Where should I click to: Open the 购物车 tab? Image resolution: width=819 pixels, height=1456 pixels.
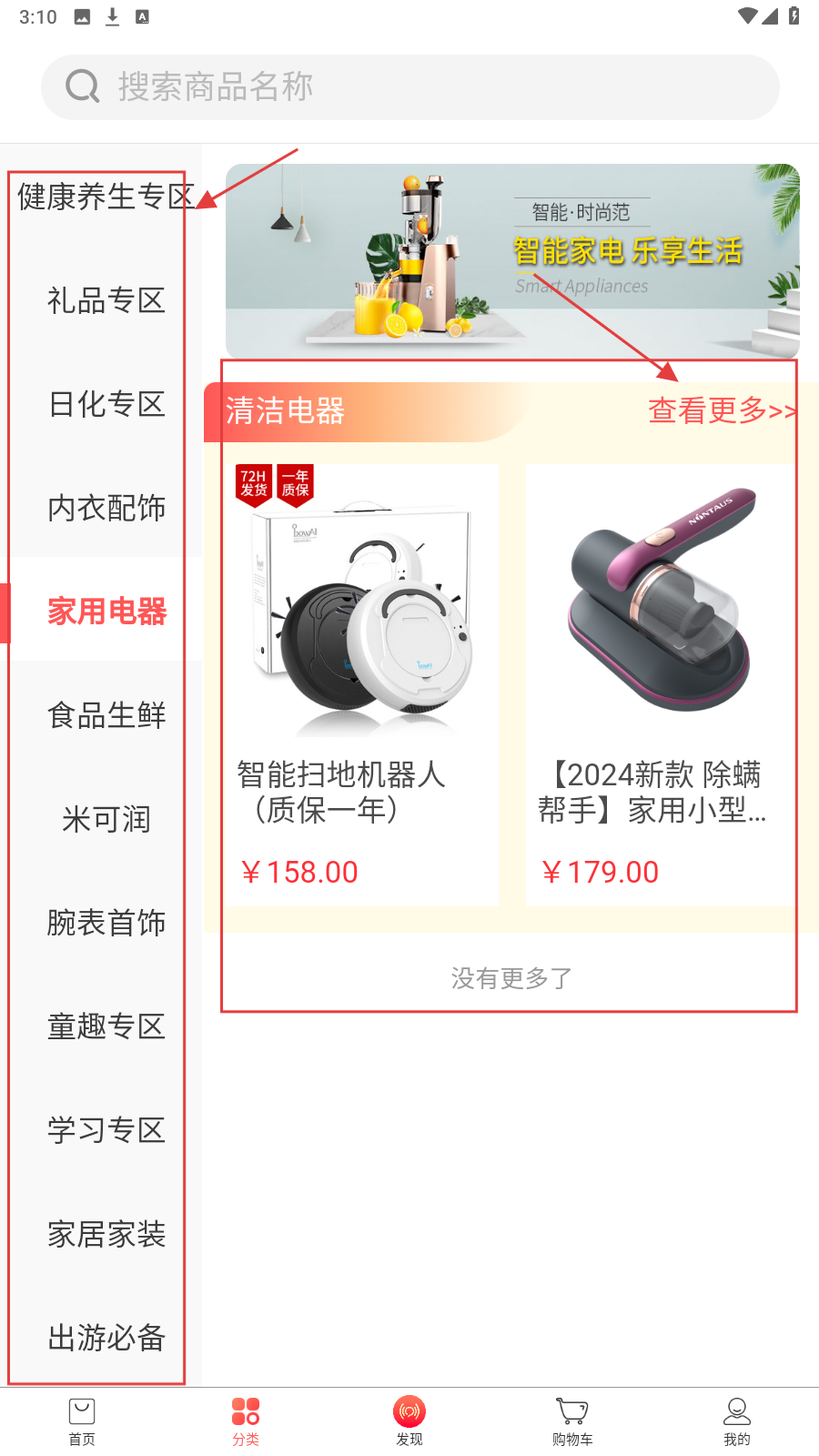pos(572,1421)
